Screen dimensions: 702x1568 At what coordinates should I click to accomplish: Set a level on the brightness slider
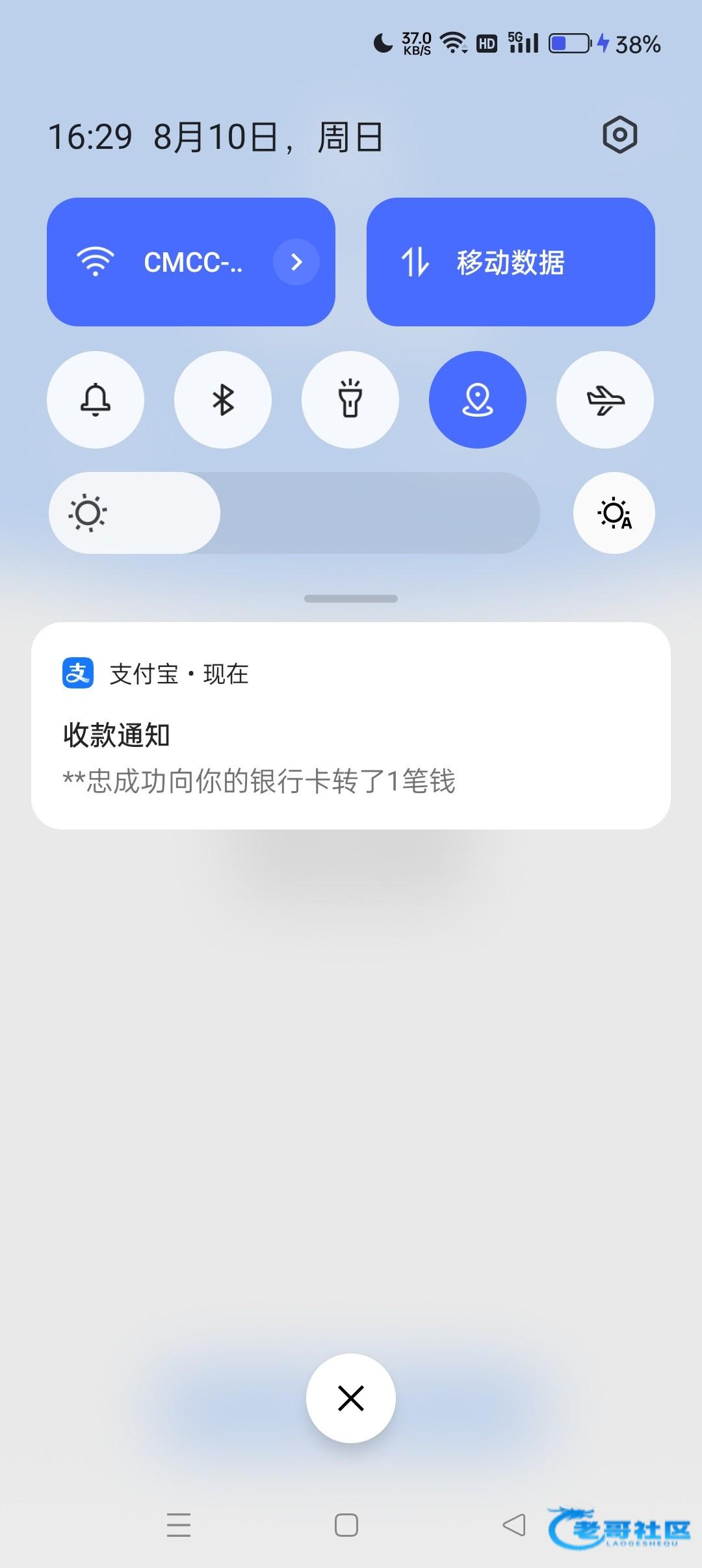pyautogui.click(x=294, y=513)
